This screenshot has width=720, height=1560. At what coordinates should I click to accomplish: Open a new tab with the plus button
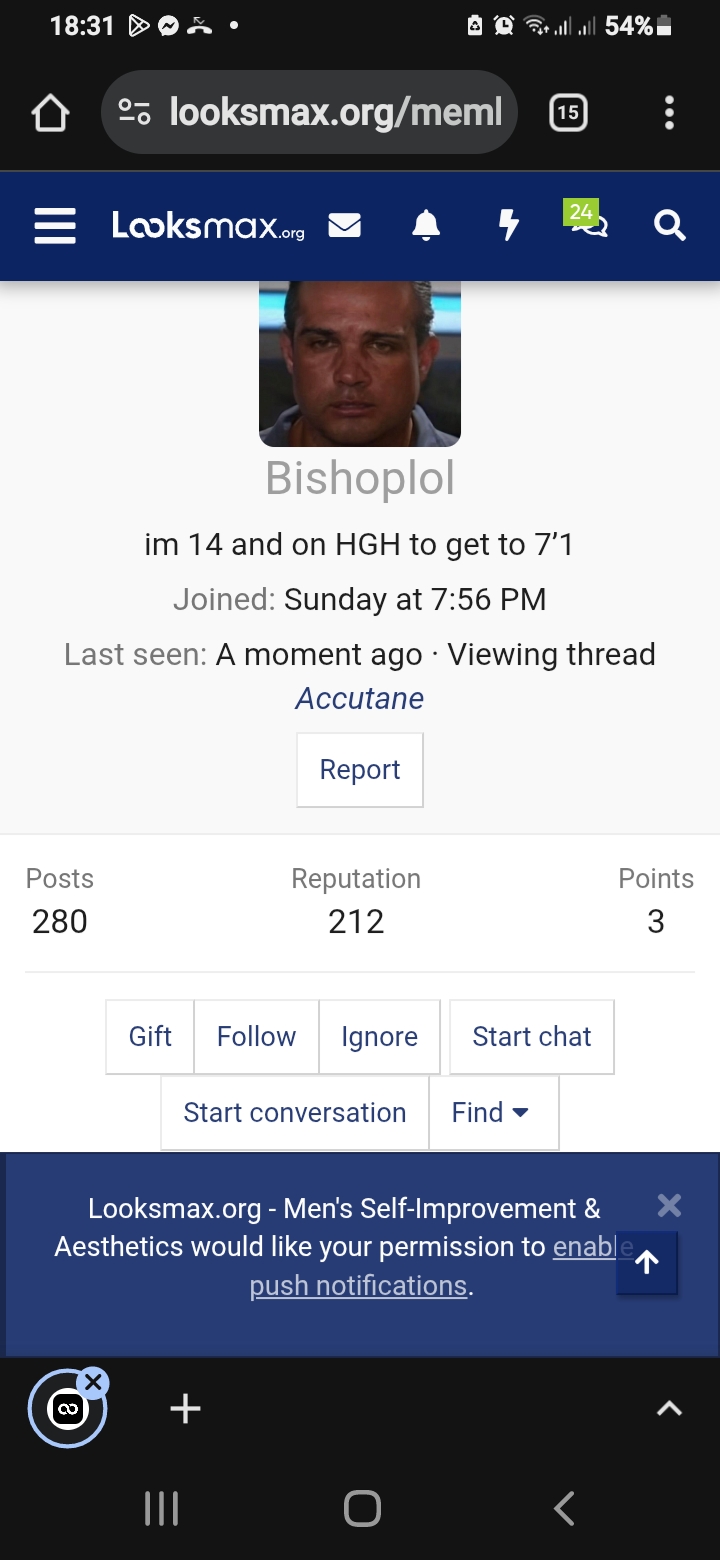click(x=184, y=1408)
